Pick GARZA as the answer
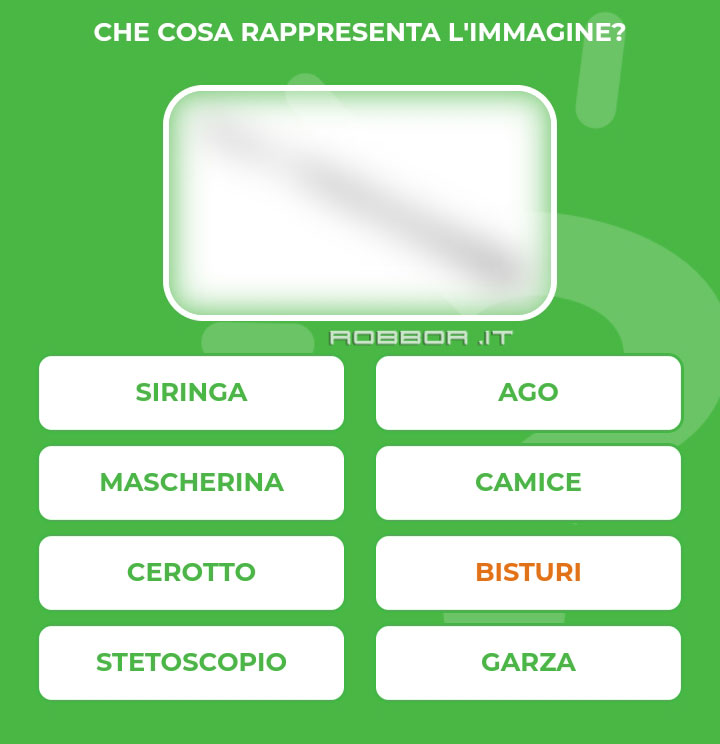720x744 pixels. [528, 663]
